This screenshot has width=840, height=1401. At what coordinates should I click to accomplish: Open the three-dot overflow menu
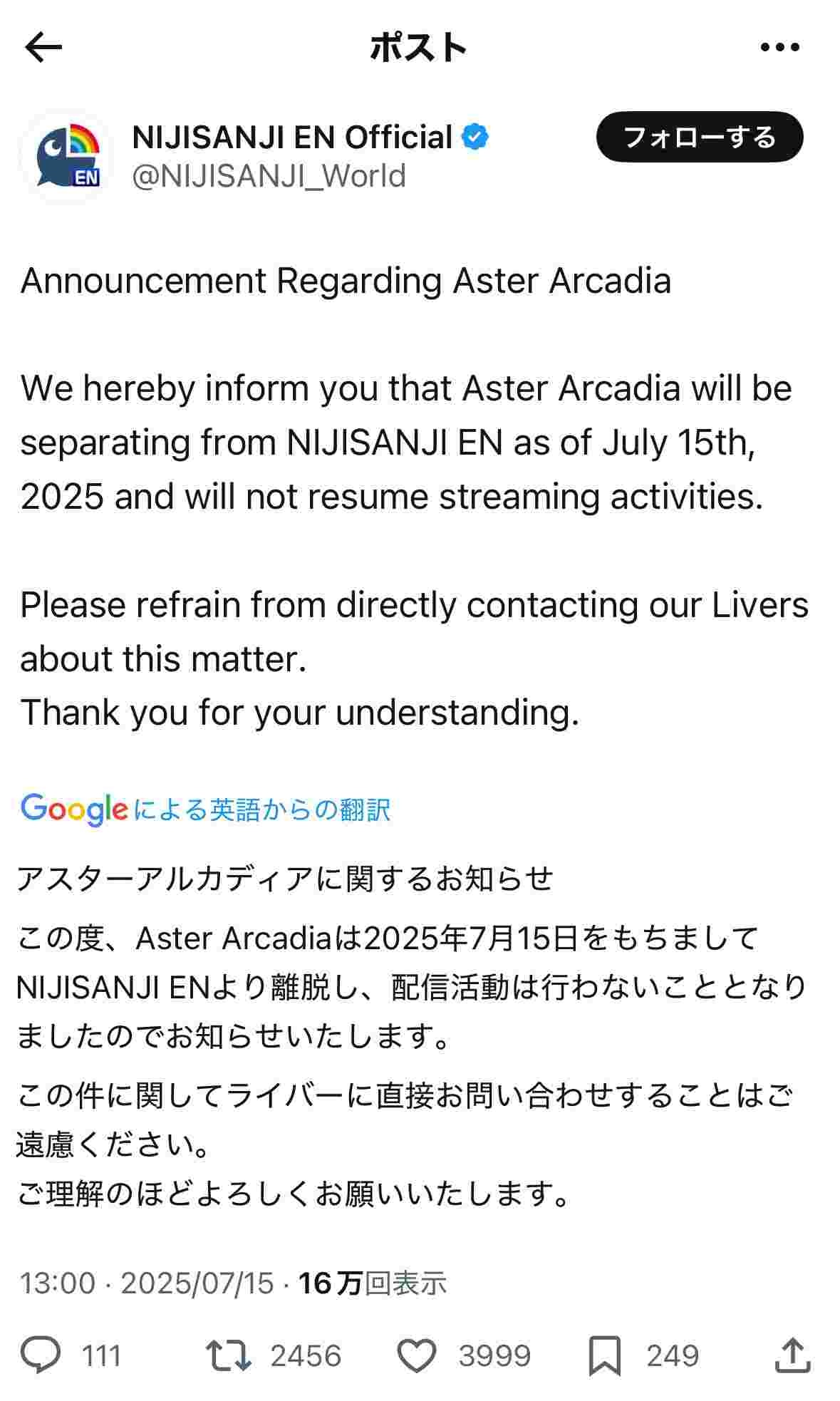click(779, 48)
